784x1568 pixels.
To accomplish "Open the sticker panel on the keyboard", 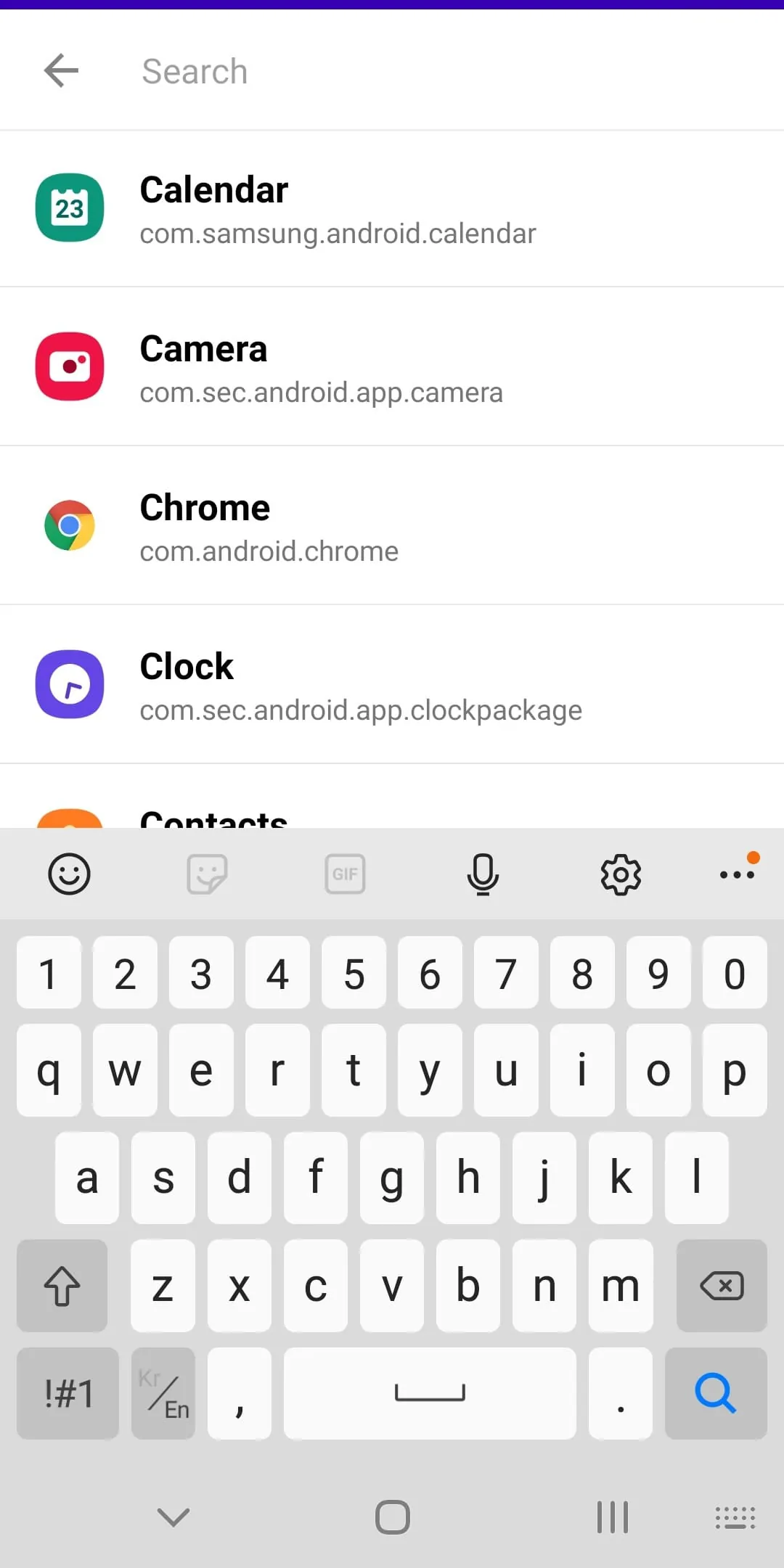I will coord(206,874).
